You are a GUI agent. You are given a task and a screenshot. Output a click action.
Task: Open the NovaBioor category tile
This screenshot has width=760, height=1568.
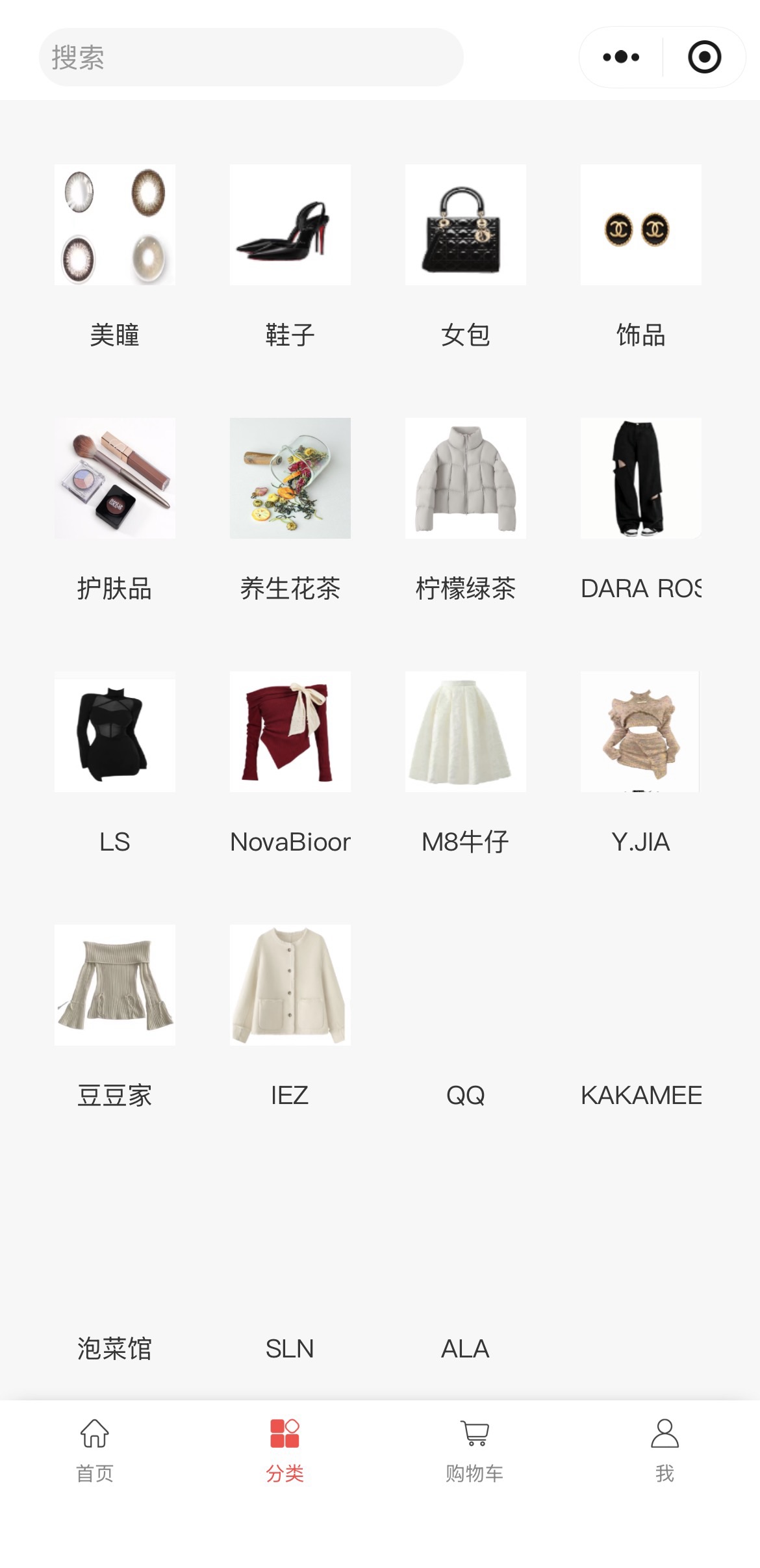point(290,732)
